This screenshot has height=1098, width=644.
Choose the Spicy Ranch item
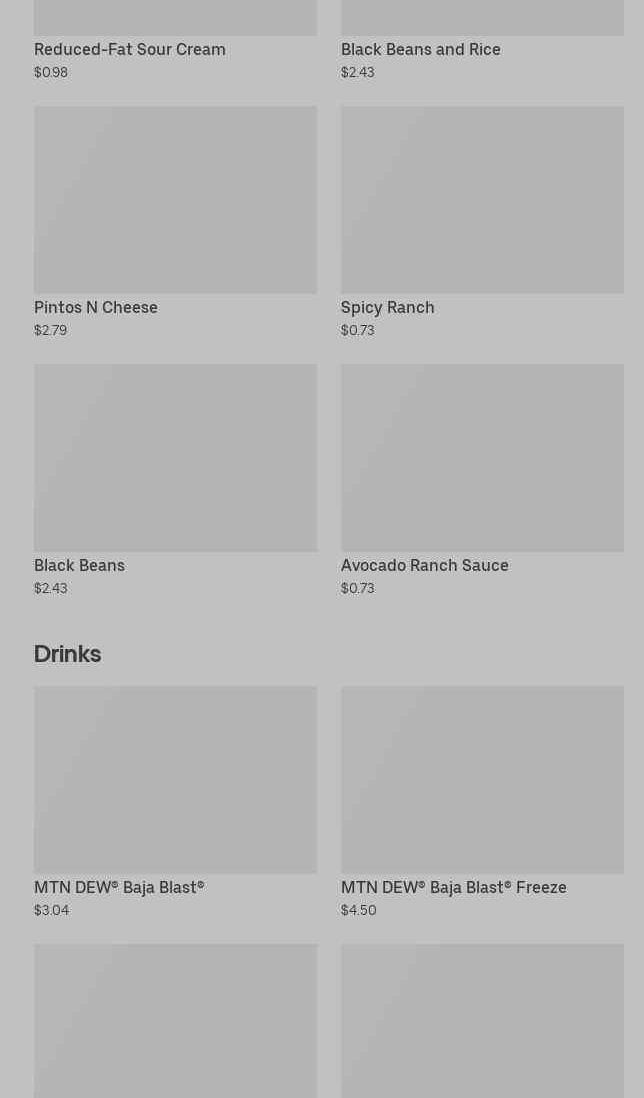click(482, 222)
